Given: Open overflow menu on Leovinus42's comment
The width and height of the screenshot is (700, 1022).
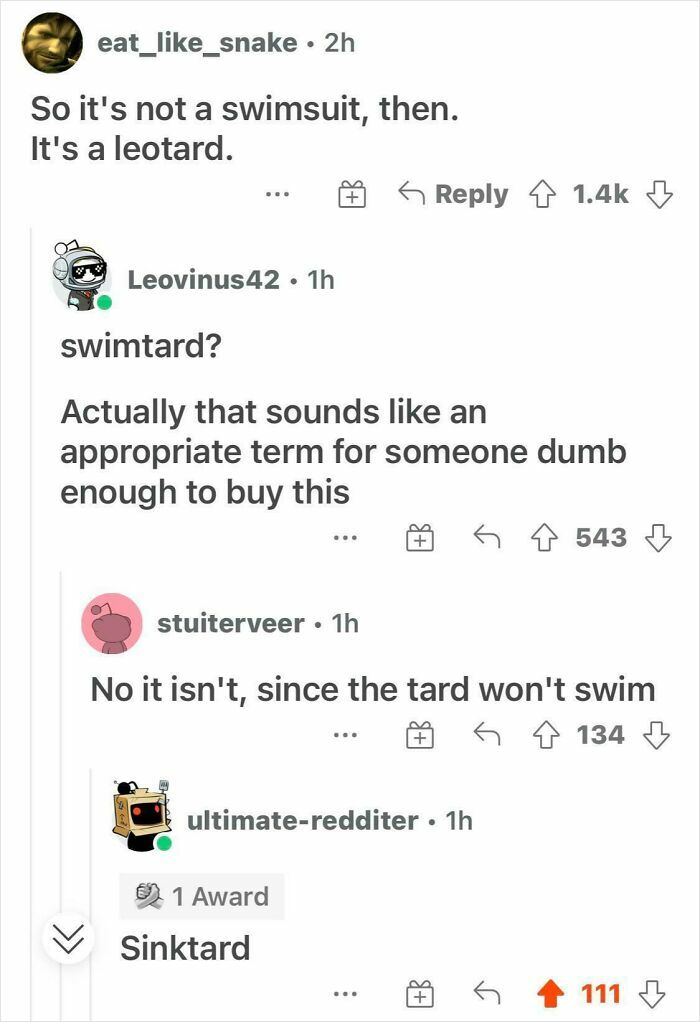Looking at the screenshot, I should (x=346, y=538).
